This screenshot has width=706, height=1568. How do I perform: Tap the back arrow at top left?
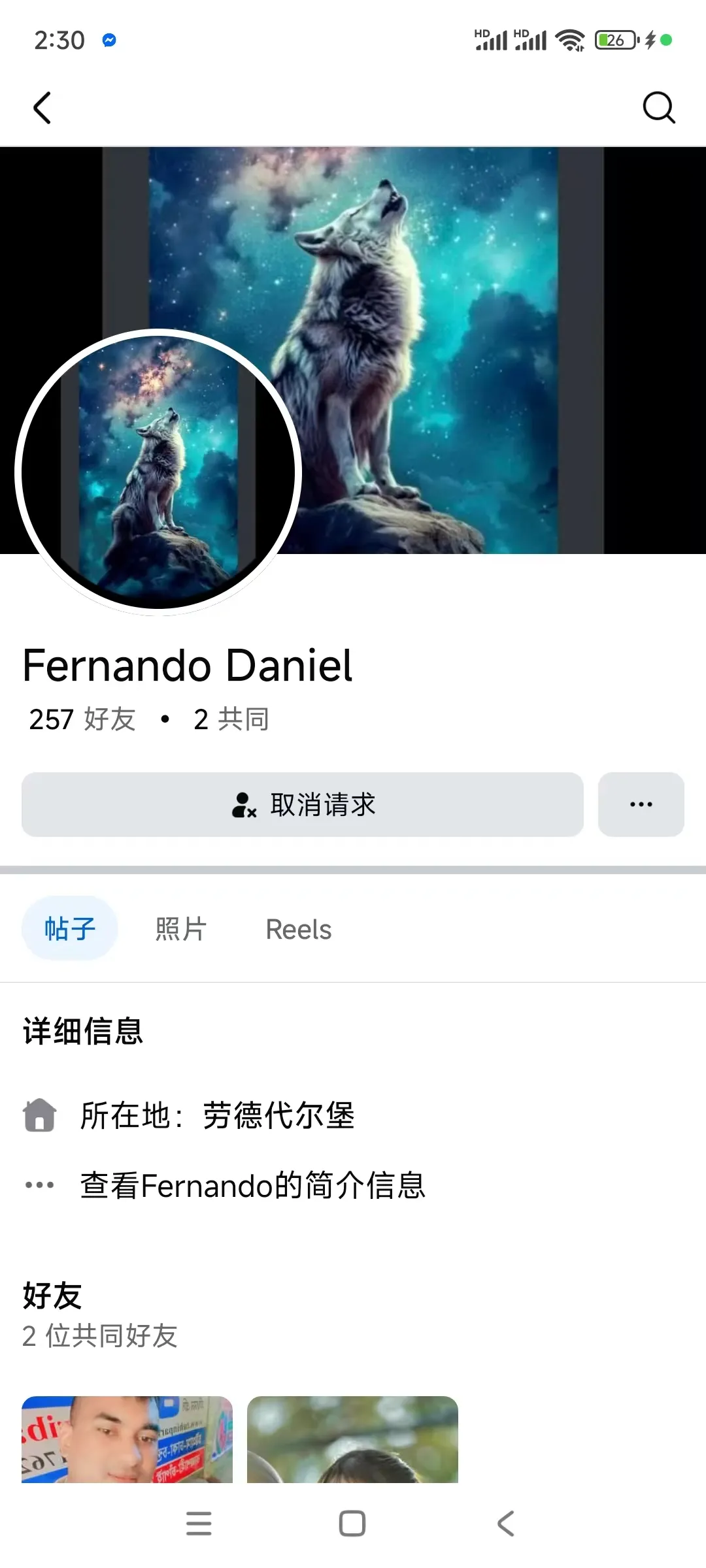click(42, 107)
